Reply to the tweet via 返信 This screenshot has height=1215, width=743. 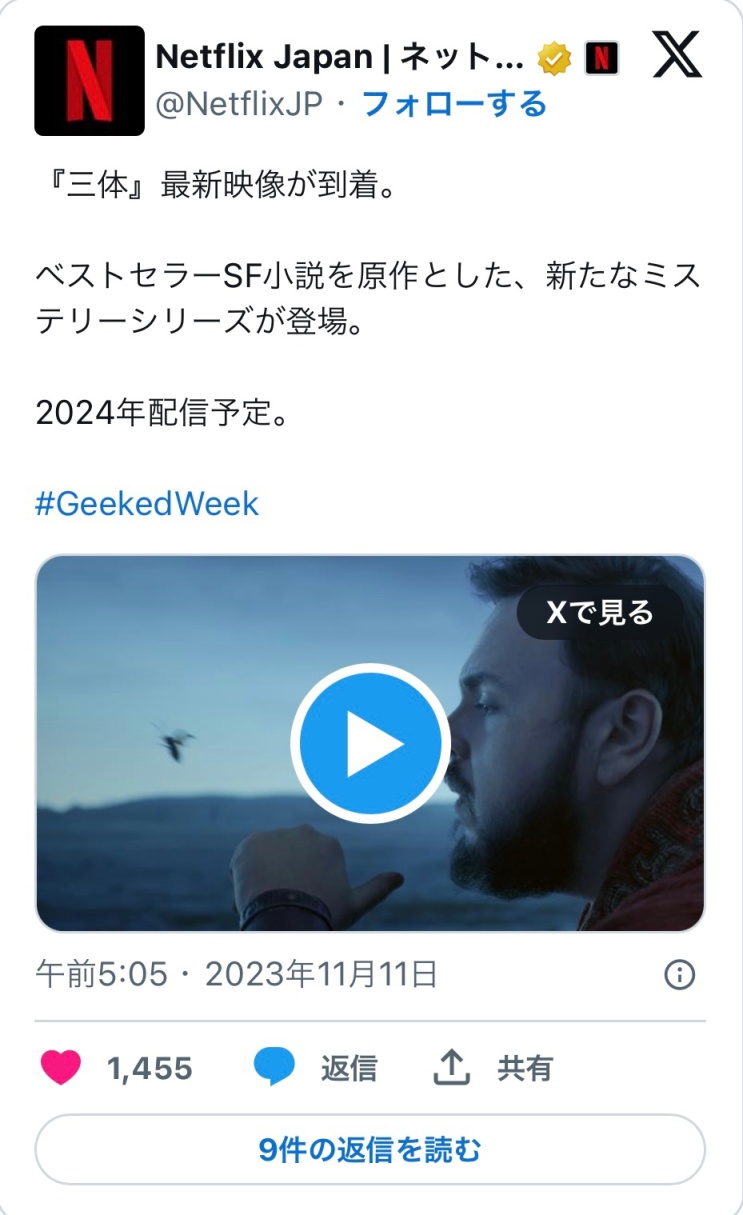pyautogui.click(x=315, y=1068)
